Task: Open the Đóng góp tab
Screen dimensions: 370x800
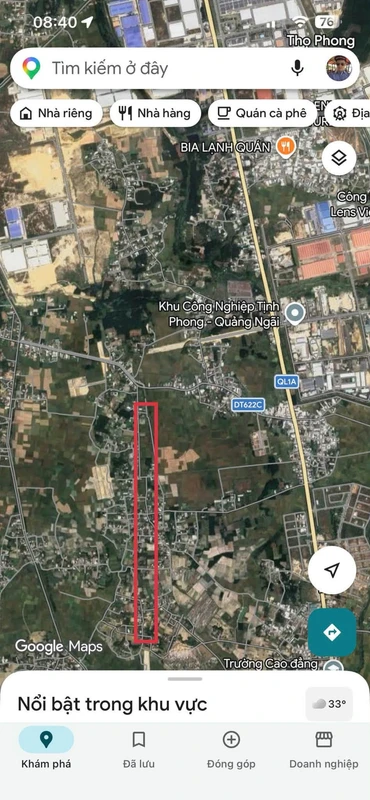Action: pyautogui.click(x=231, y=748)
